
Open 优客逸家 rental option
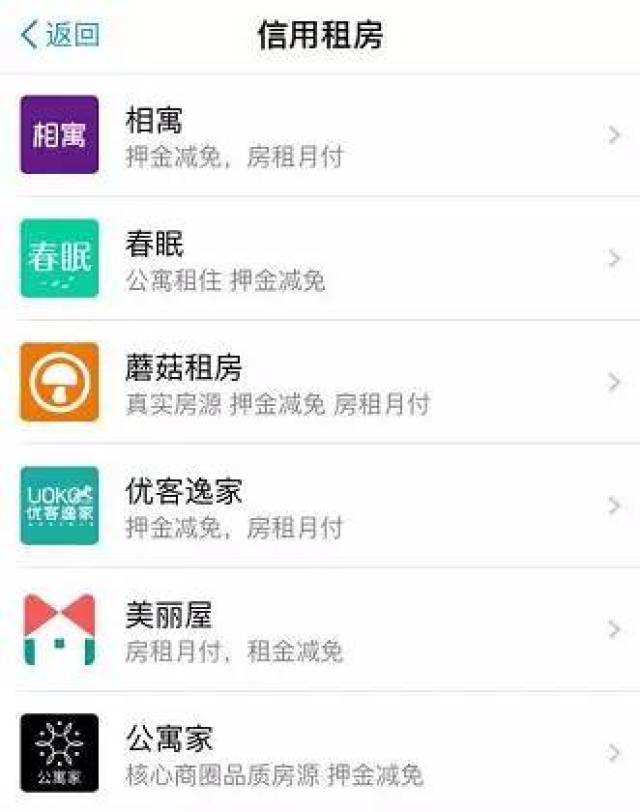[x=320, y=506]
